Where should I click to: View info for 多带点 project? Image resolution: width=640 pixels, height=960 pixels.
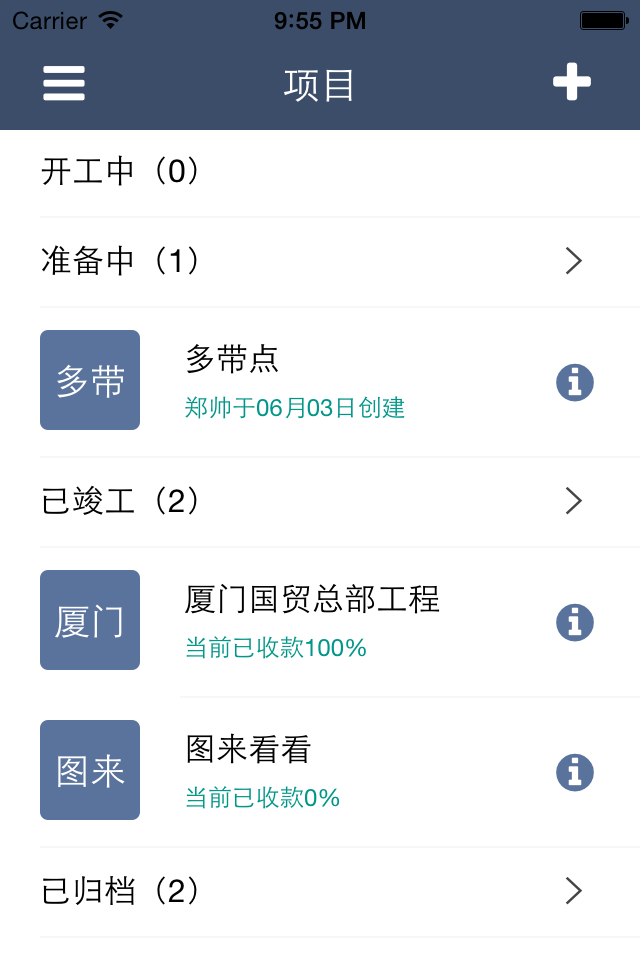pyautogui.click(x=575, y=382)
